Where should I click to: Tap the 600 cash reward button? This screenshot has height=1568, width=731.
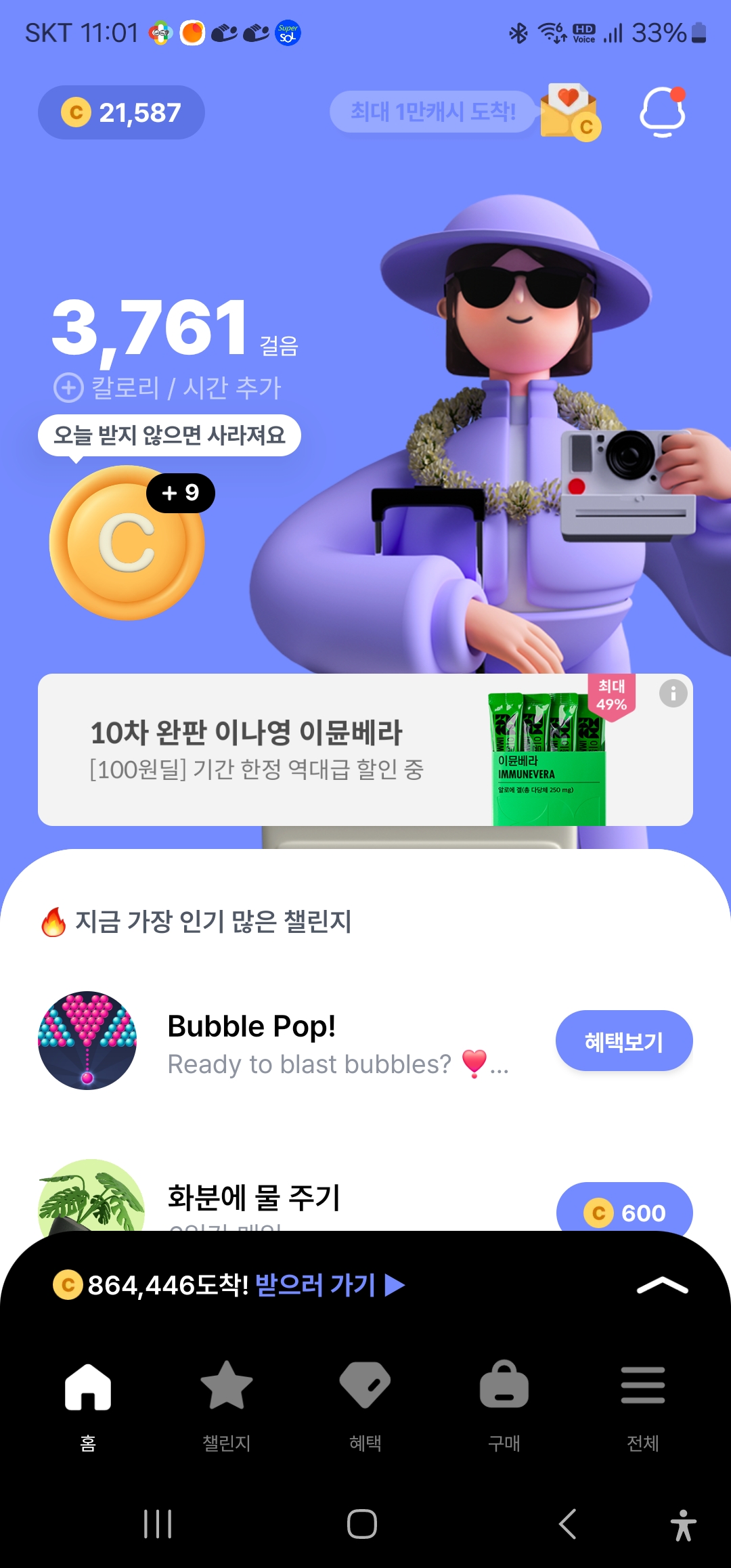(x=624, y=1212)
